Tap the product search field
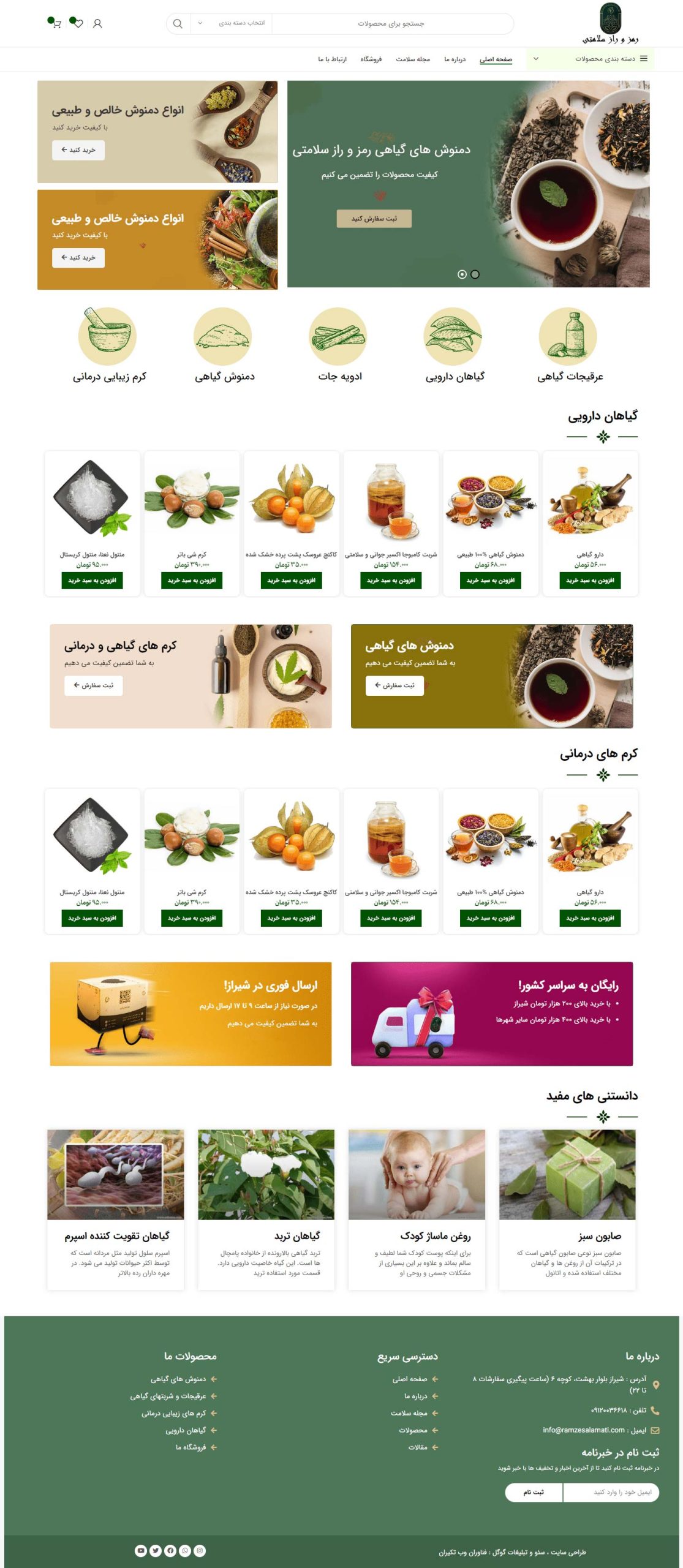The width and height of the screenshot is (683, 1568). tap(391, 24)
